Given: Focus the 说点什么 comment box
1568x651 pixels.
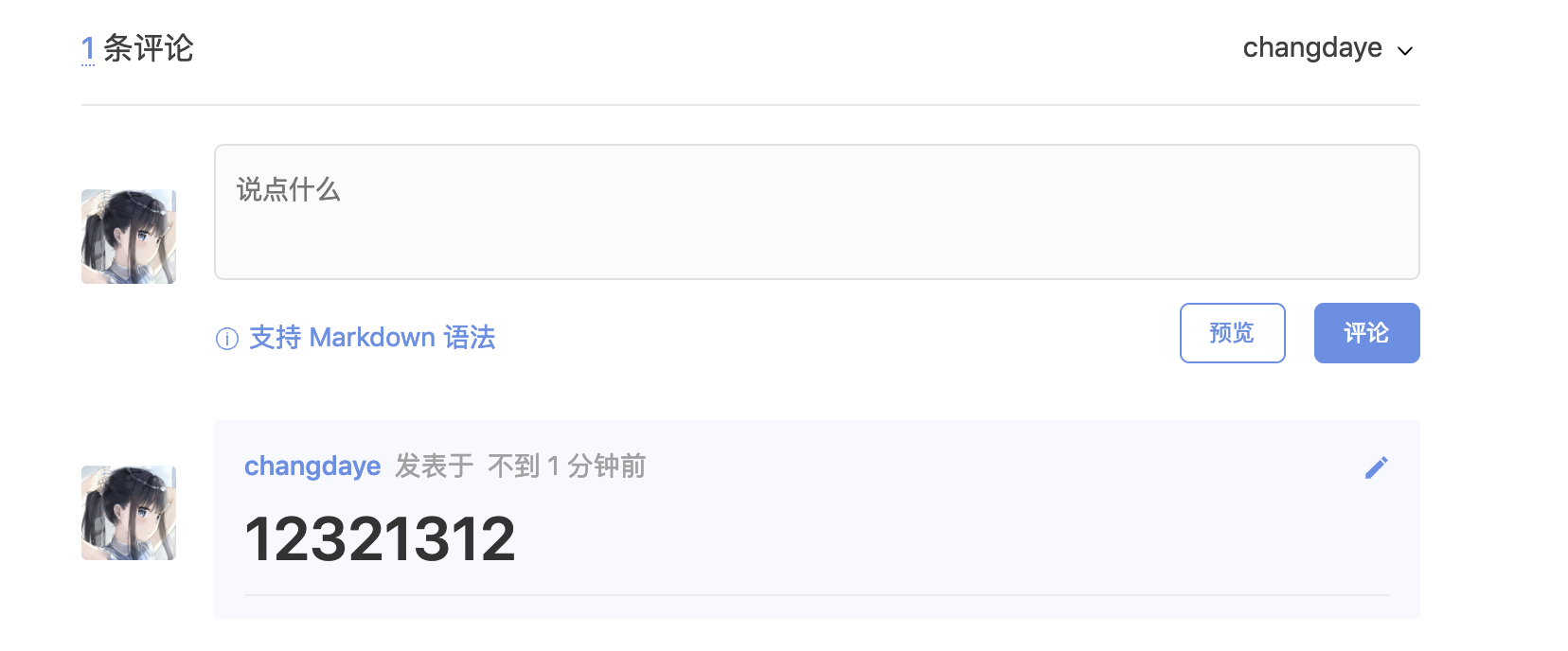Looking at the screenshot, I should (816, 212).
